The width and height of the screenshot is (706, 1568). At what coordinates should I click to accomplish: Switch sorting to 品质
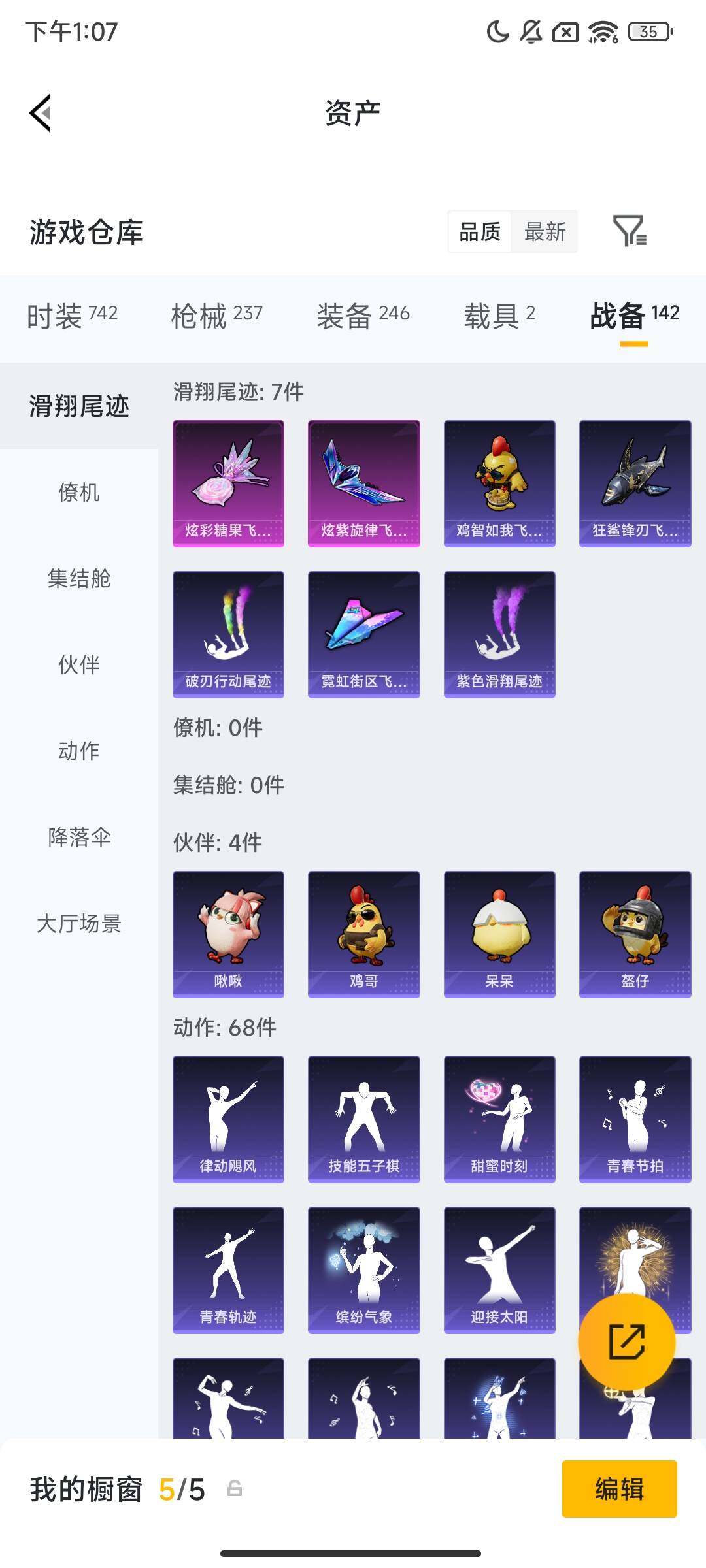(480, 232)
